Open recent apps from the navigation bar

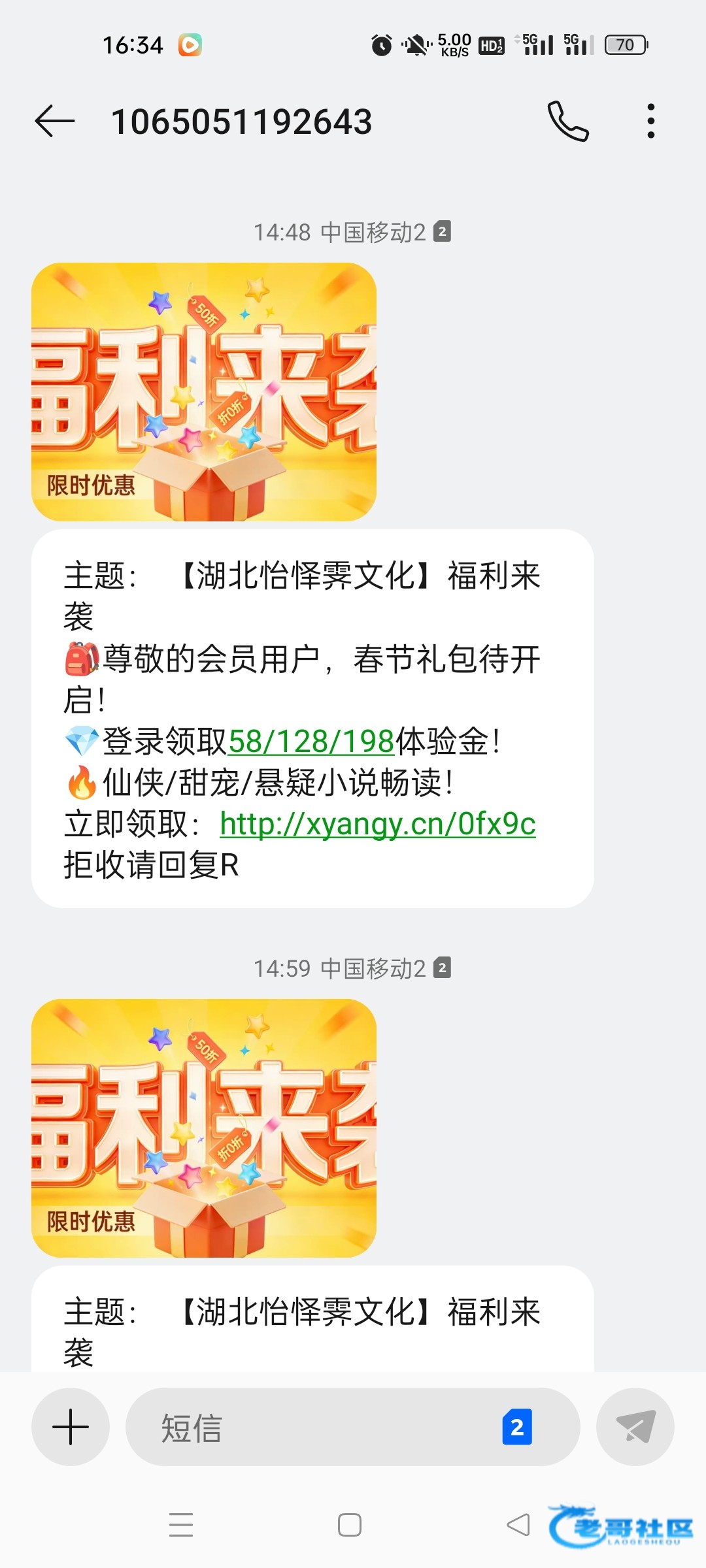pyautogui.click(x=181, y=1525)
